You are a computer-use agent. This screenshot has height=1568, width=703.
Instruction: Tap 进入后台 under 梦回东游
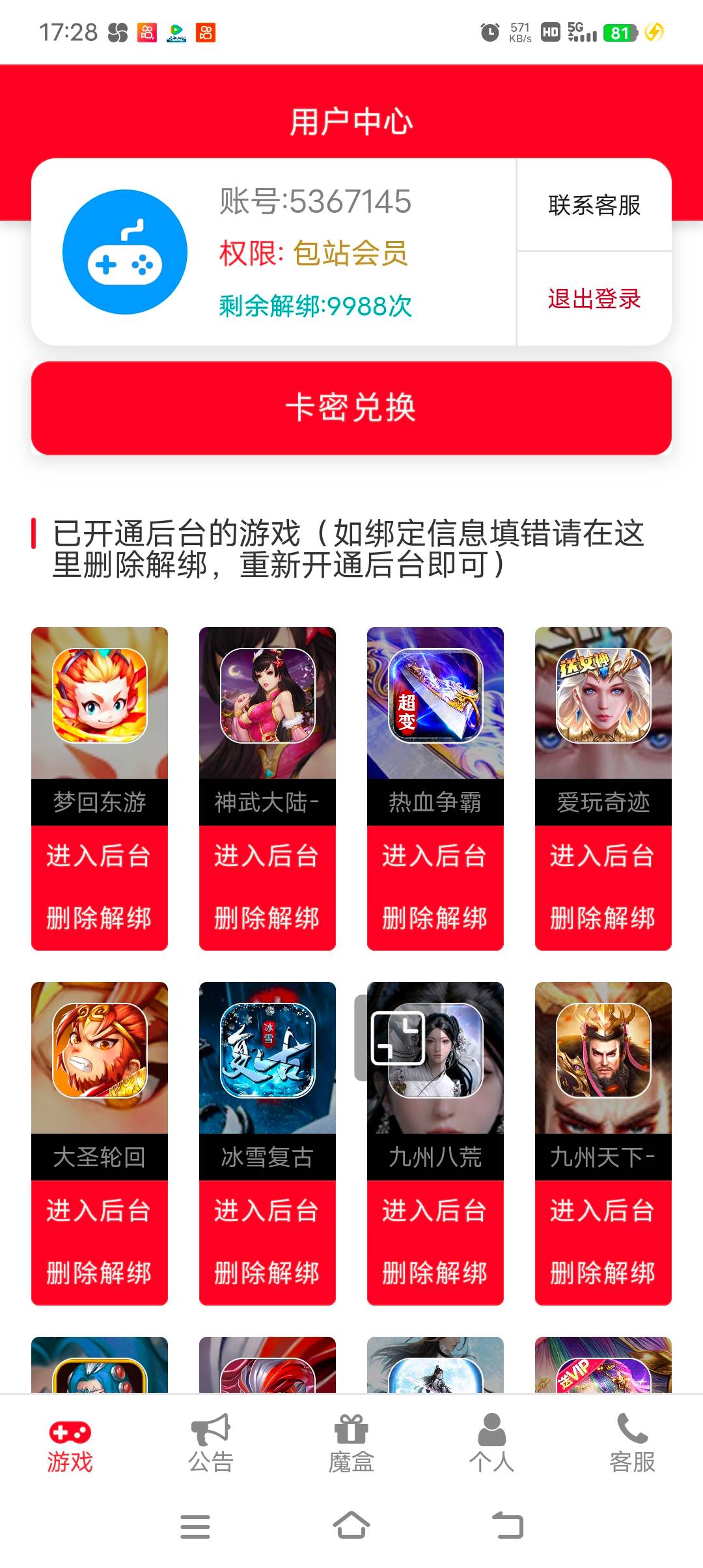tap(99, 856)
